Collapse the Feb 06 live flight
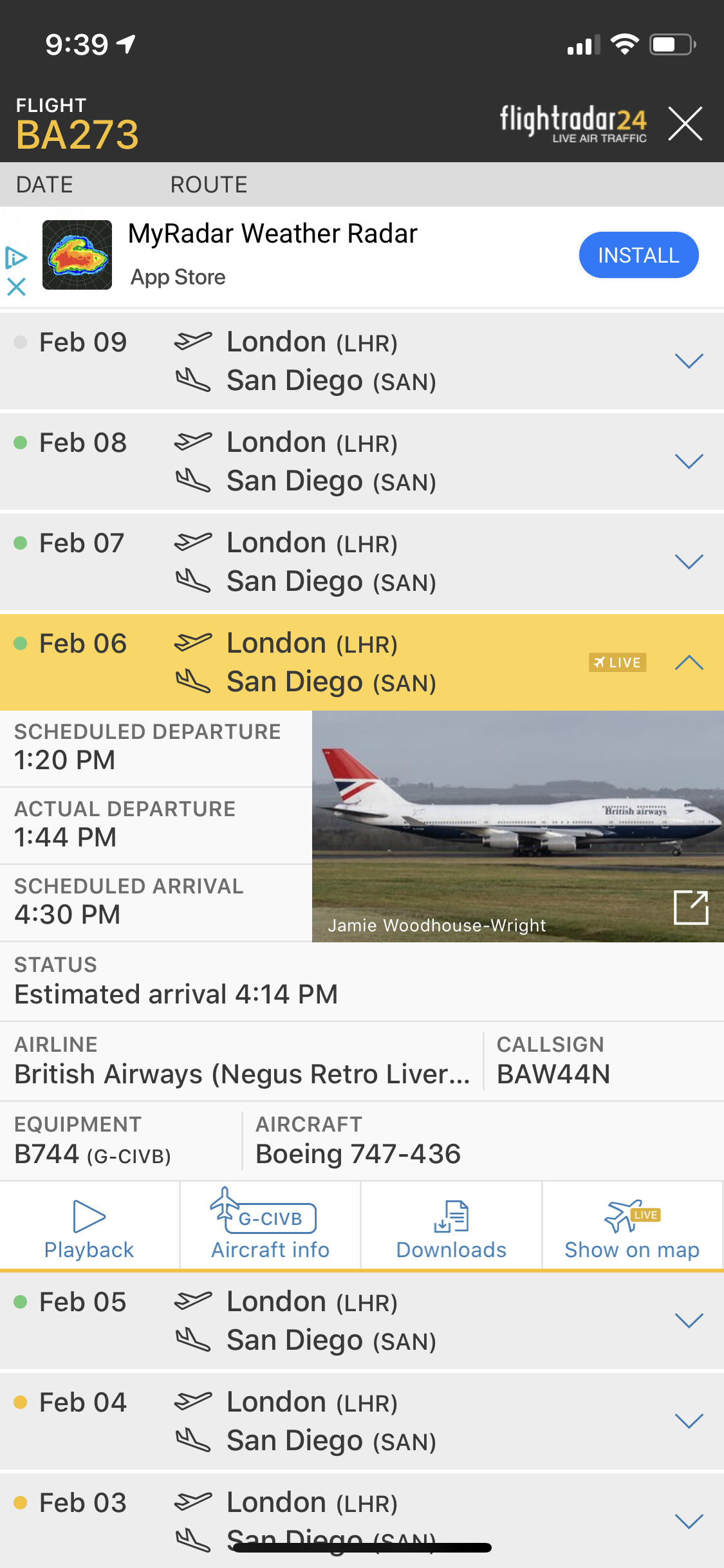 [x=689, y=662]
